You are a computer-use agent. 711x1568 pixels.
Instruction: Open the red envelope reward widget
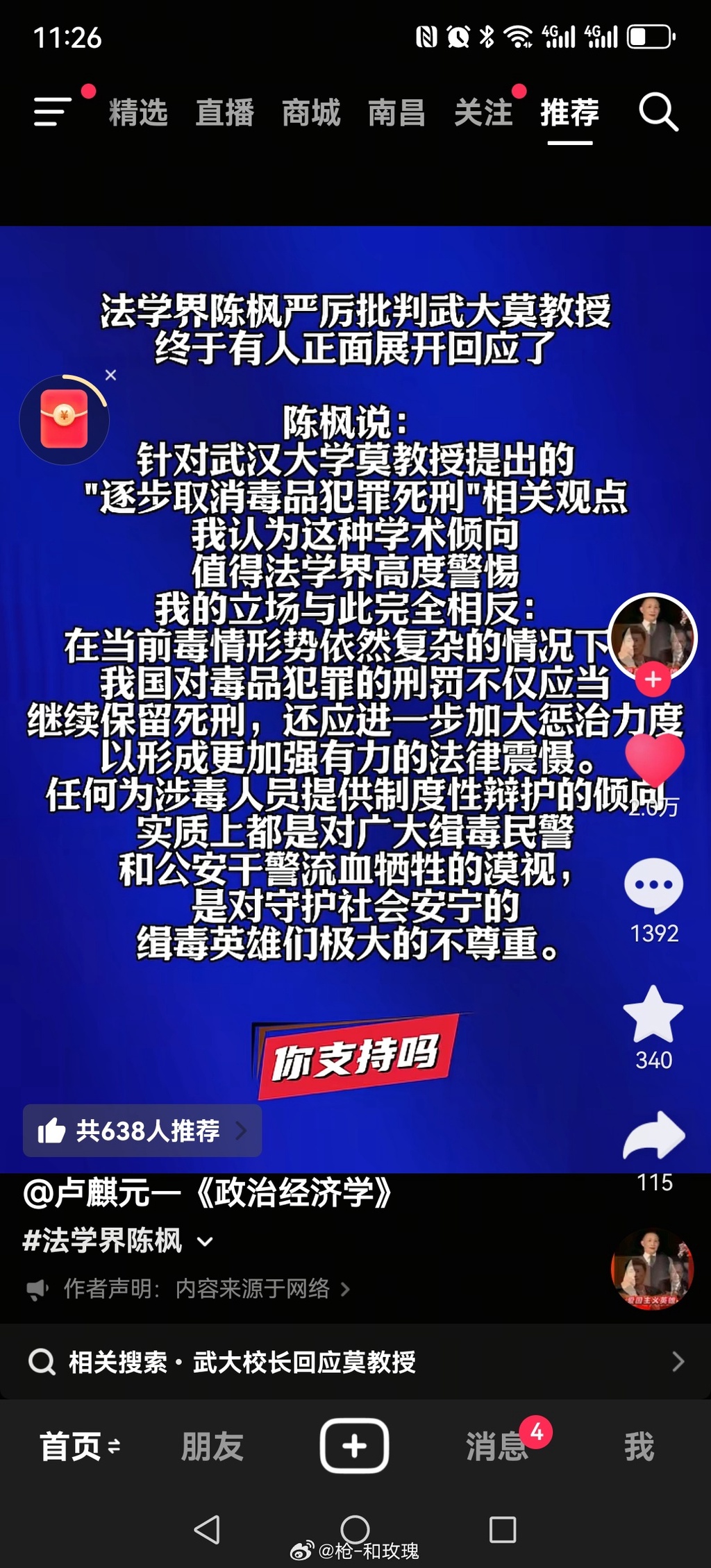64,419
